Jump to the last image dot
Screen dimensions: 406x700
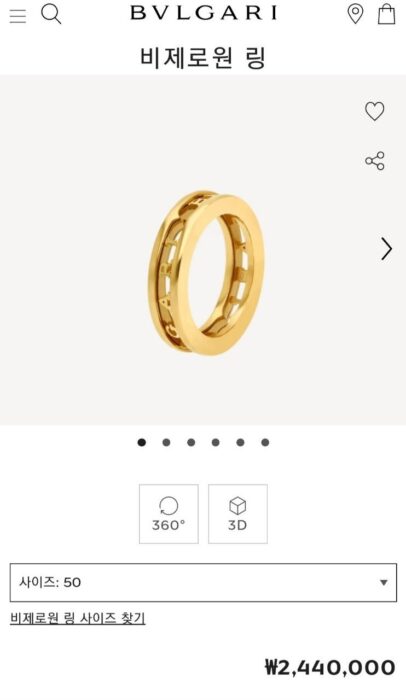265,442
